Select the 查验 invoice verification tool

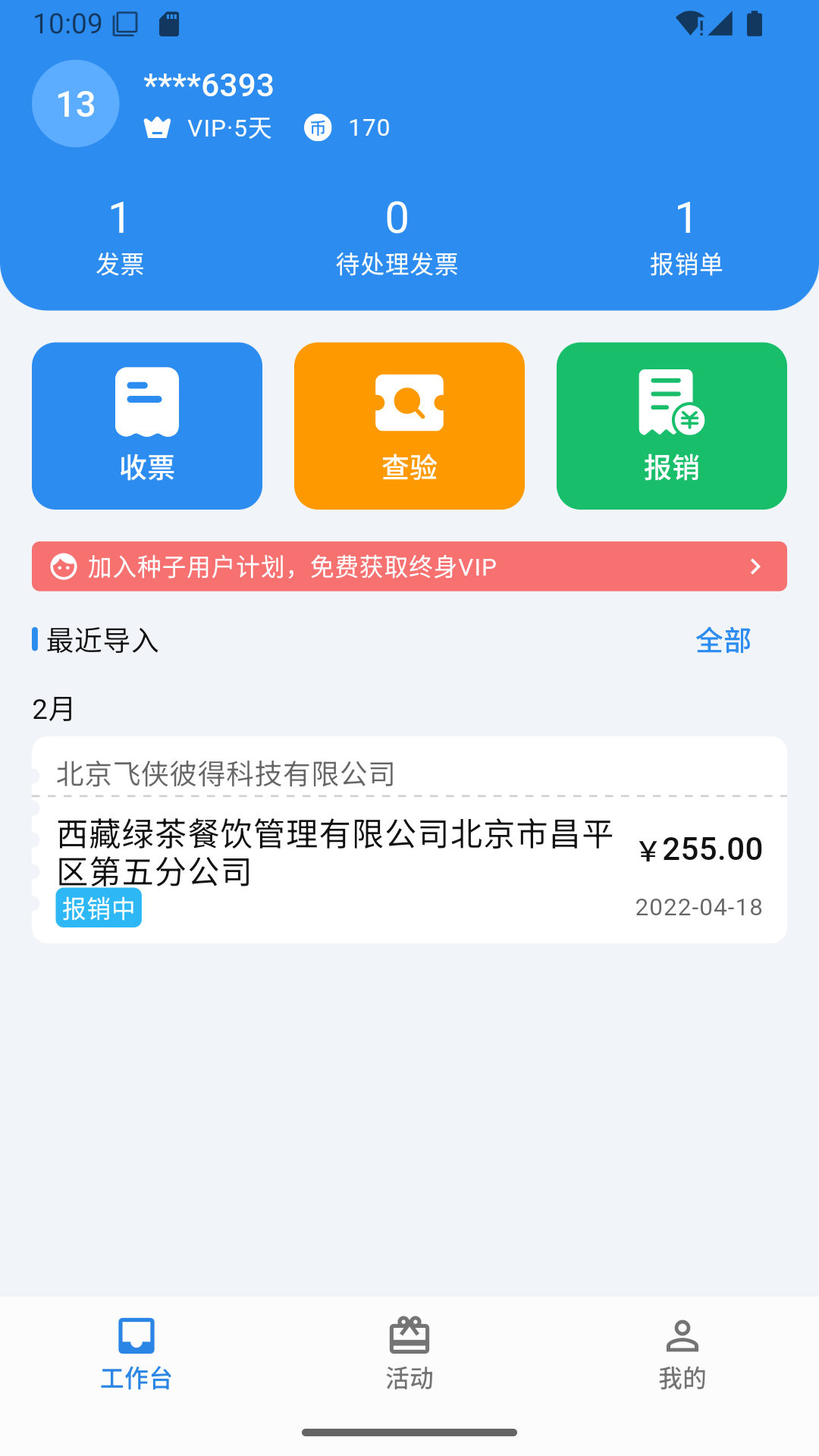pos(409,425)
